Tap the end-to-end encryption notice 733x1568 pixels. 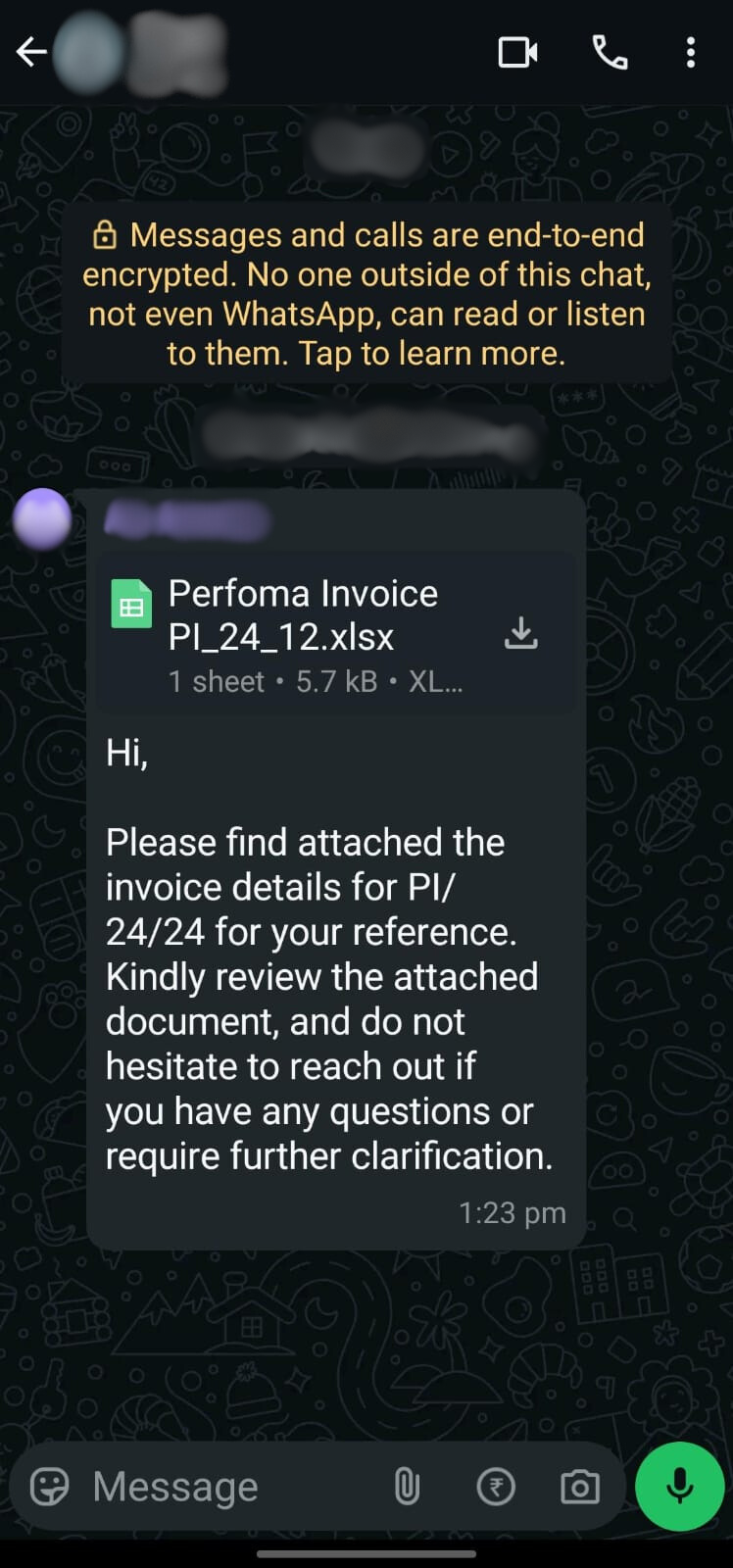pyautogui.click(x=366, y=294)
